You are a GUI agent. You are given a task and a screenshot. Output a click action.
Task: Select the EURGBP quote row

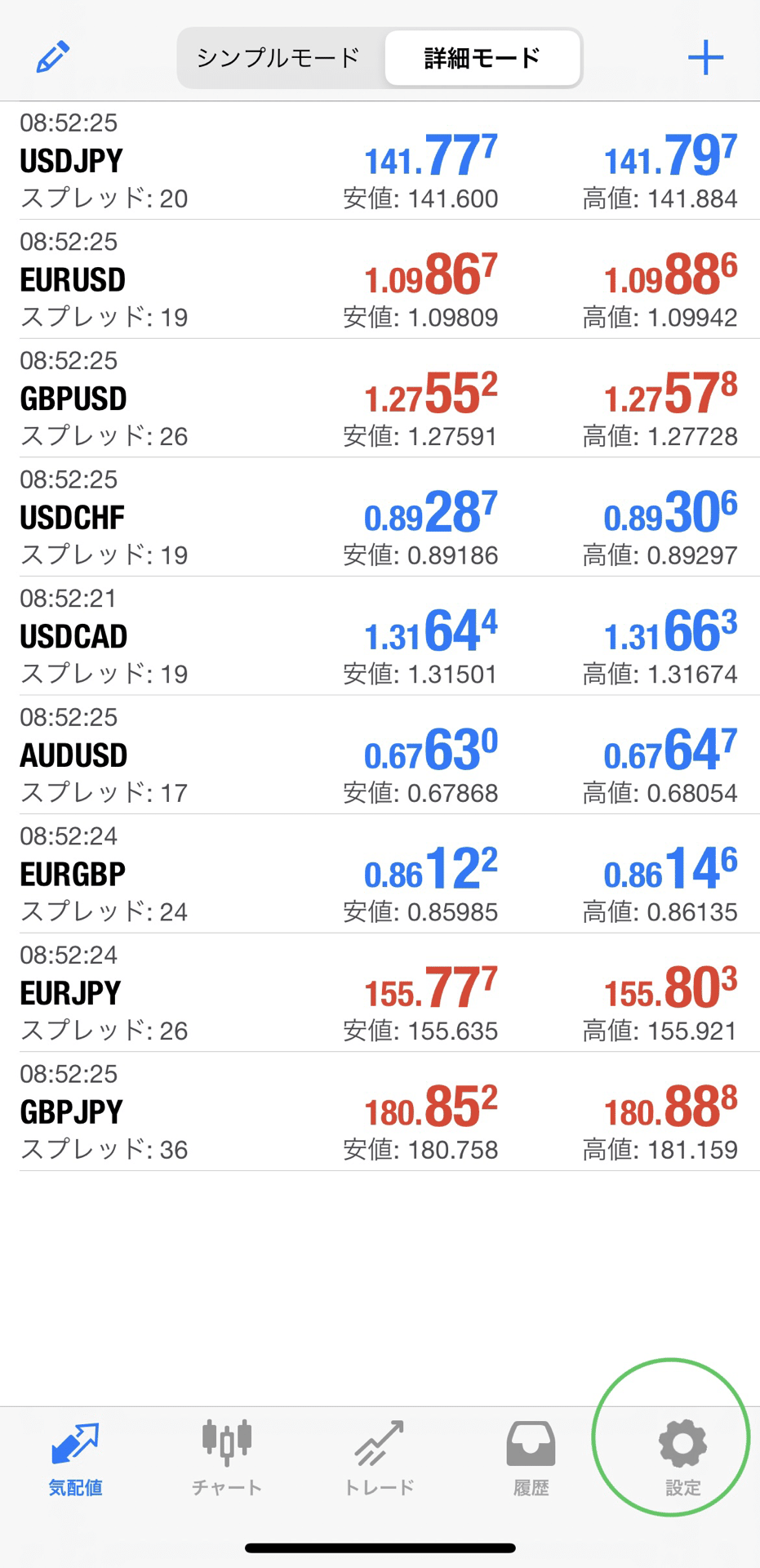[x=380, y=874]
